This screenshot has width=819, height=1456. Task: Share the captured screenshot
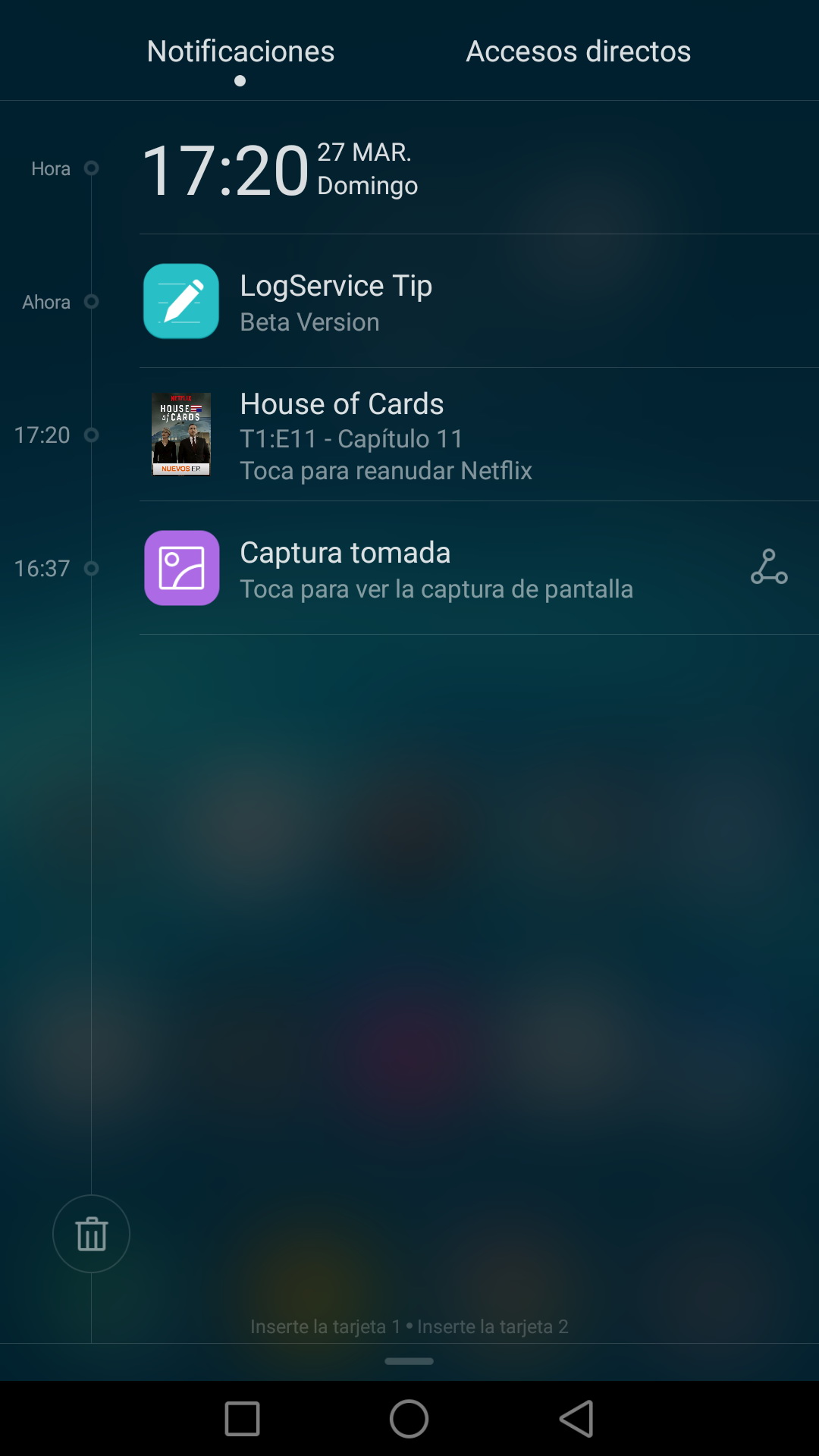[769, 567]
